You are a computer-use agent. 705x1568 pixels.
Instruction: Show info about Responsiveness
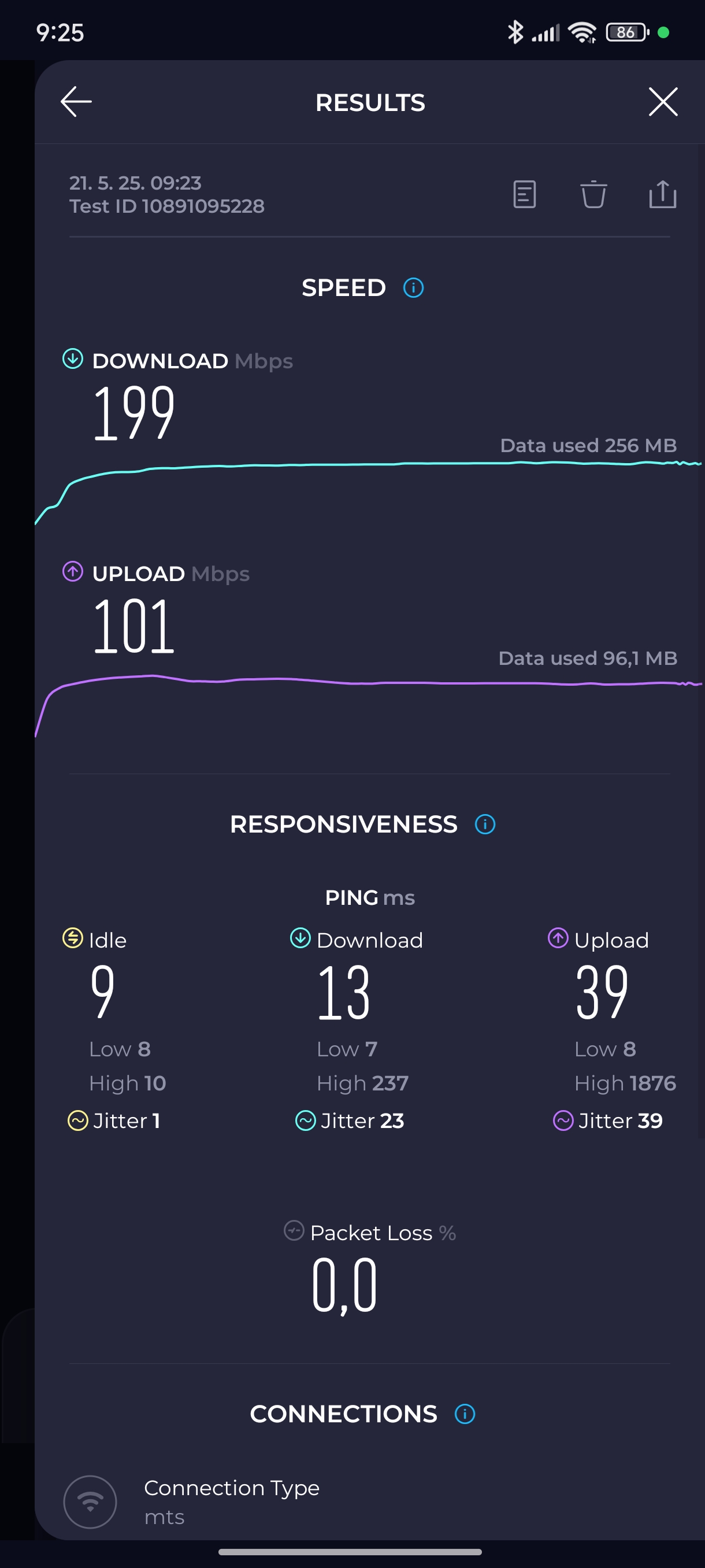[485, 825]
